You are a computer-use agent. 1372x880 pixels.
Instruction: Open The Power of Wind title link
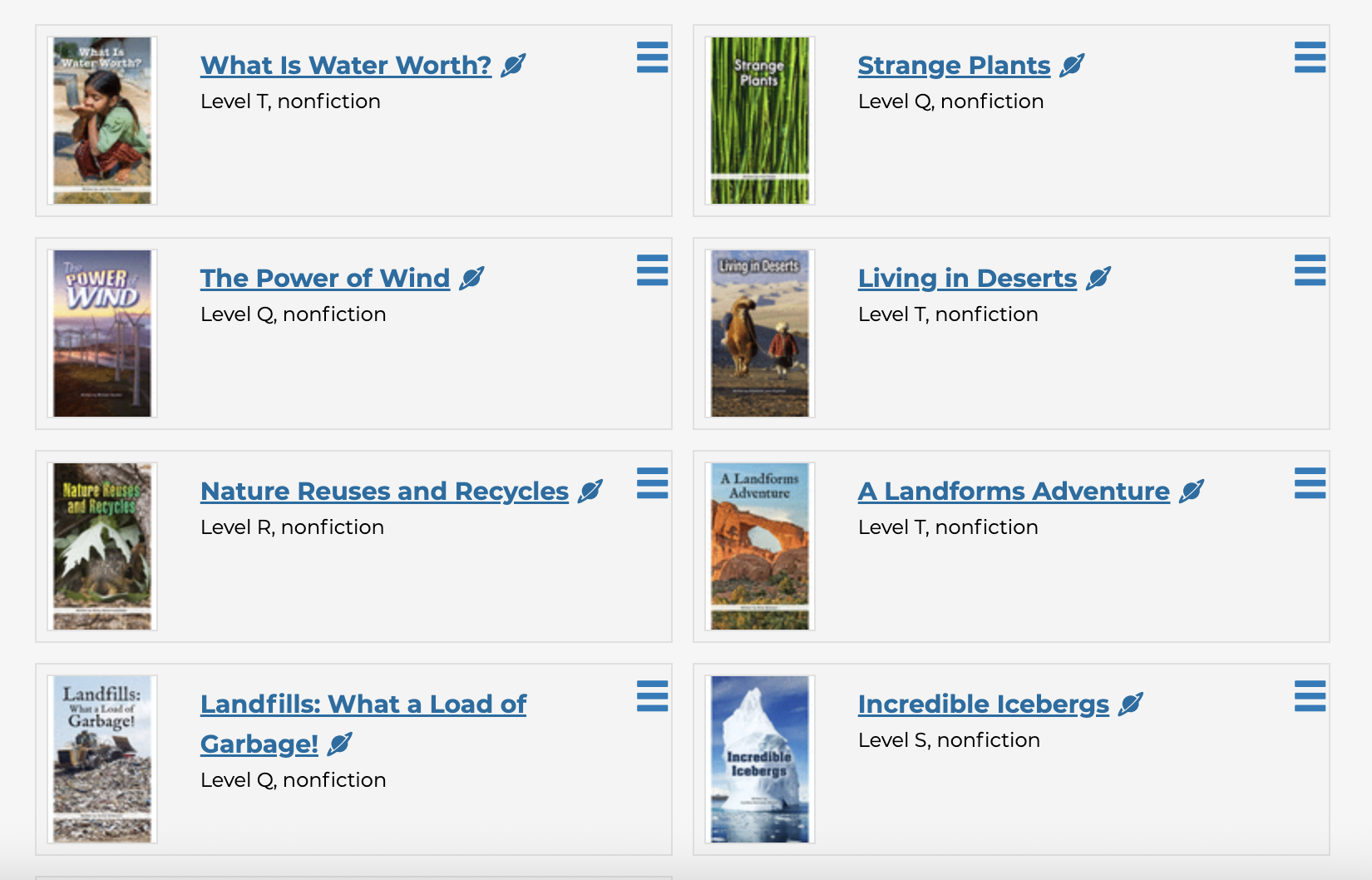(x=324, y=279)
